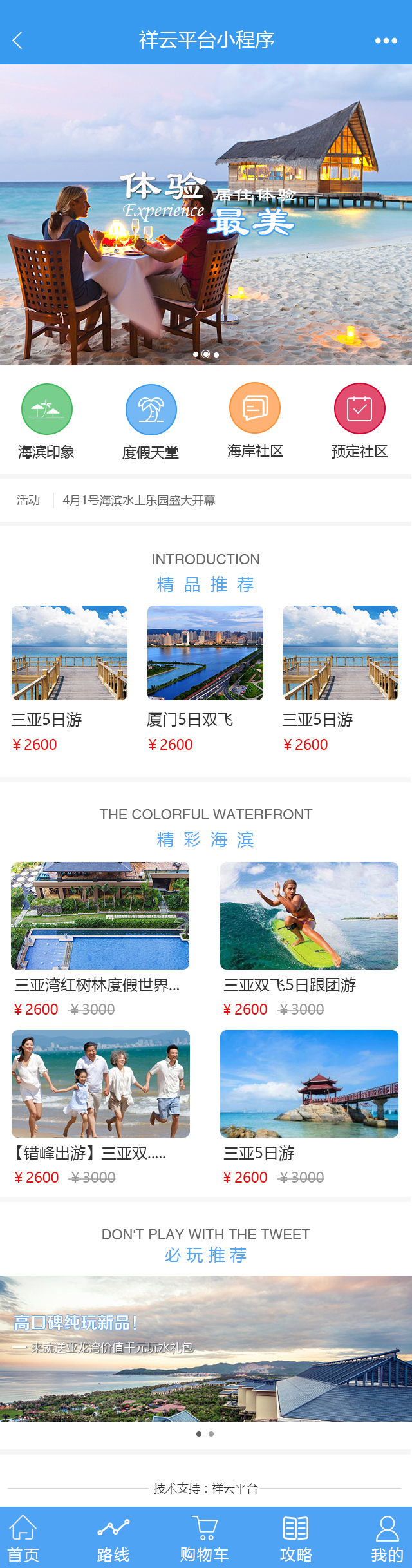Switch to the 首页 tab
This screenshot has width=412, height=1568.
[x=23, y=1538]
